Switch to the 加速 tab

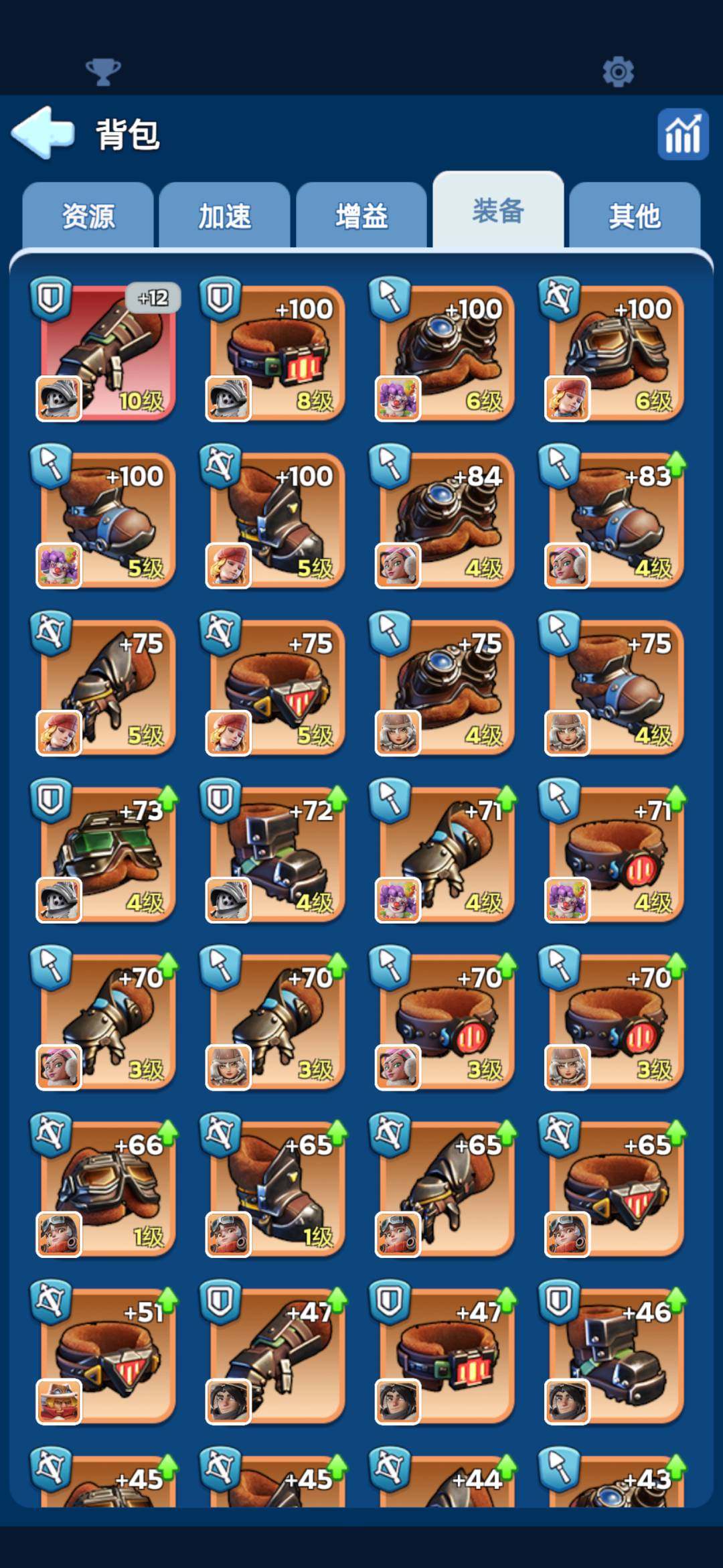pos(225,216)
